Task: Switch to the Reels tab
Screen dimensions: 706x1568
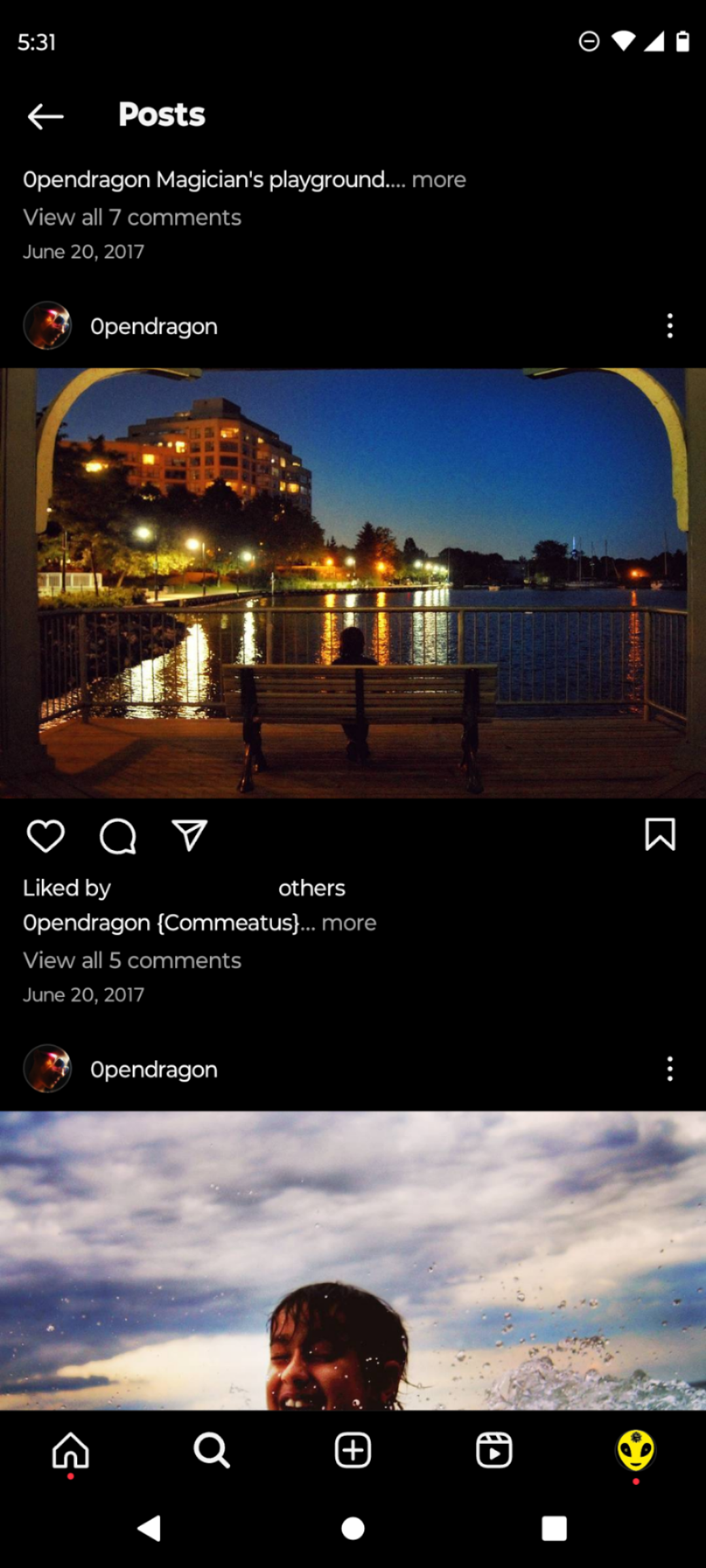Action: tap(494, 1450)
